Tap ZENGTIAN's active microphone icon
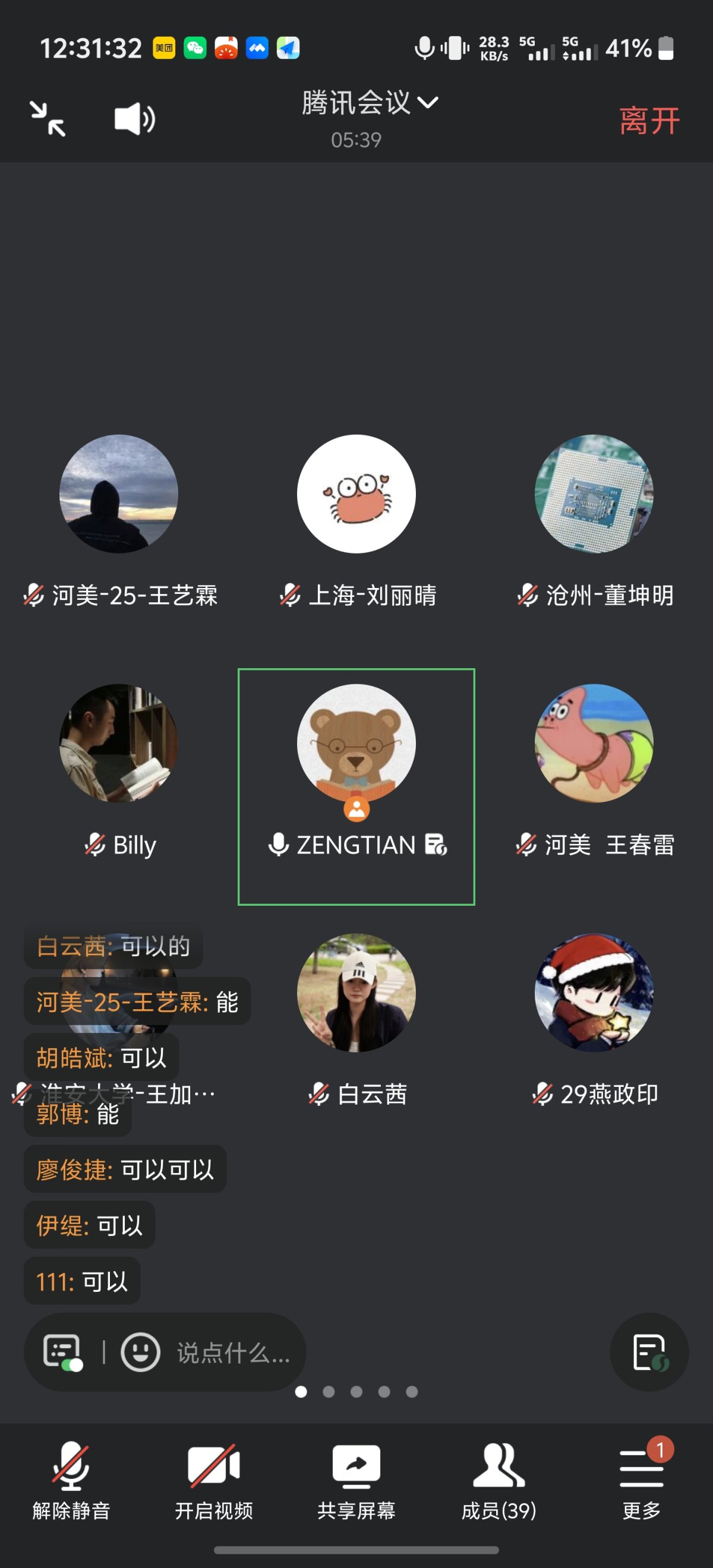This screenshot has height=1568, width=713. (x=279, y=845)
